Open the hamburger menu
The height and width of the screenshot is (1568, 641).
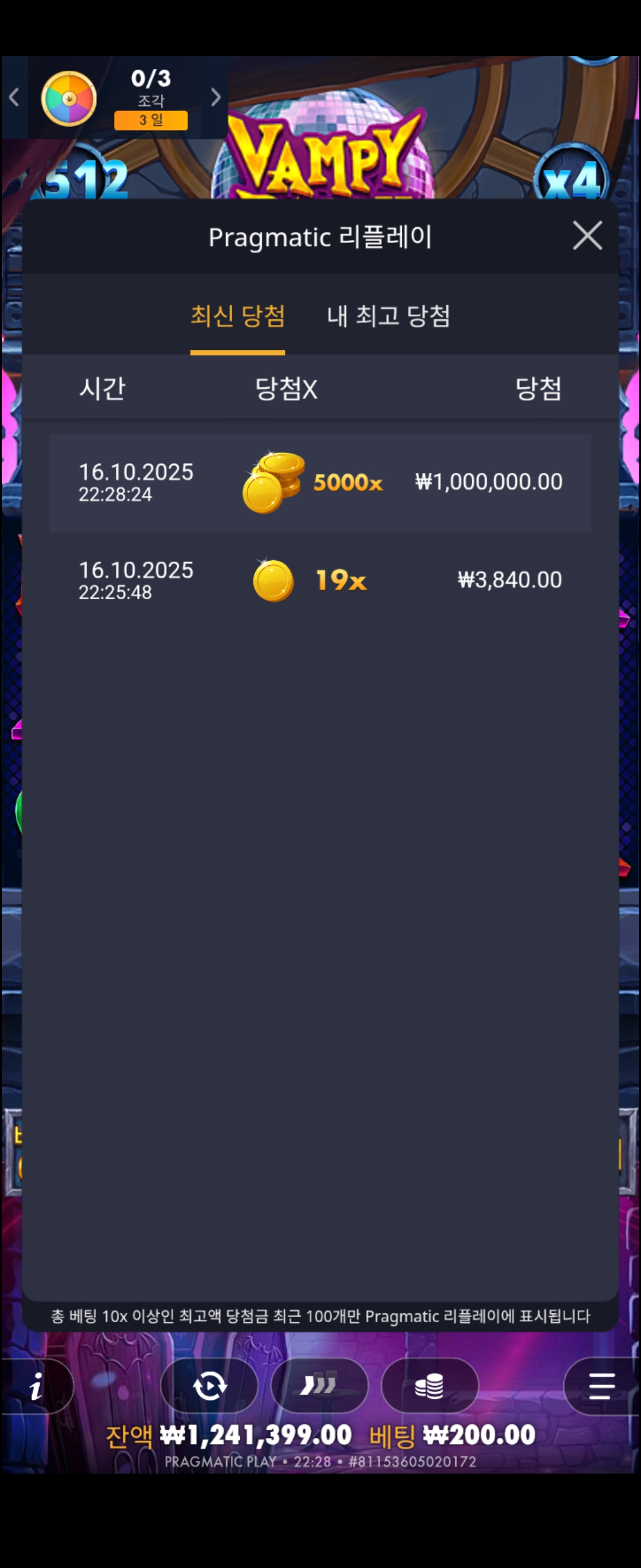point(601,1386)
